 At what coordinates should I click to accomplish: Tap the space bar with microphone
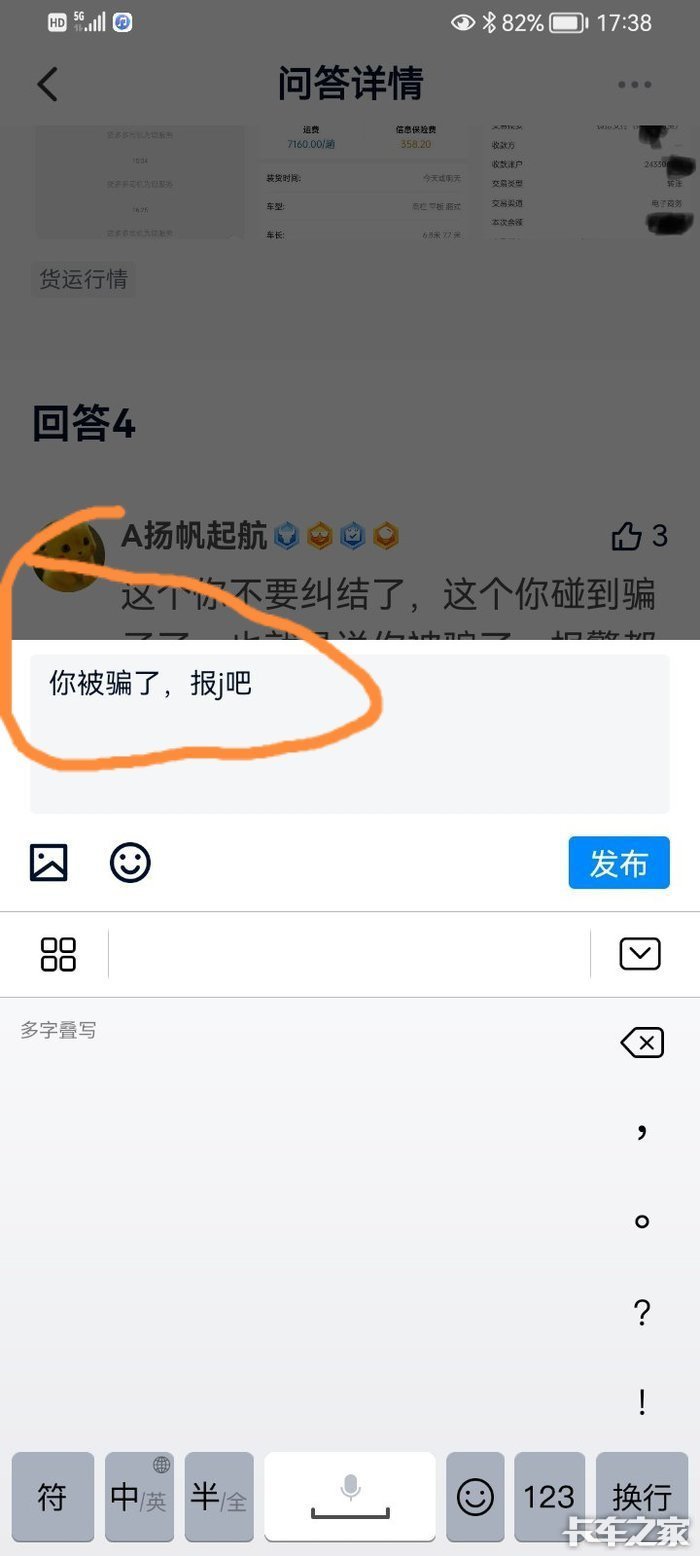point(350,1497)
